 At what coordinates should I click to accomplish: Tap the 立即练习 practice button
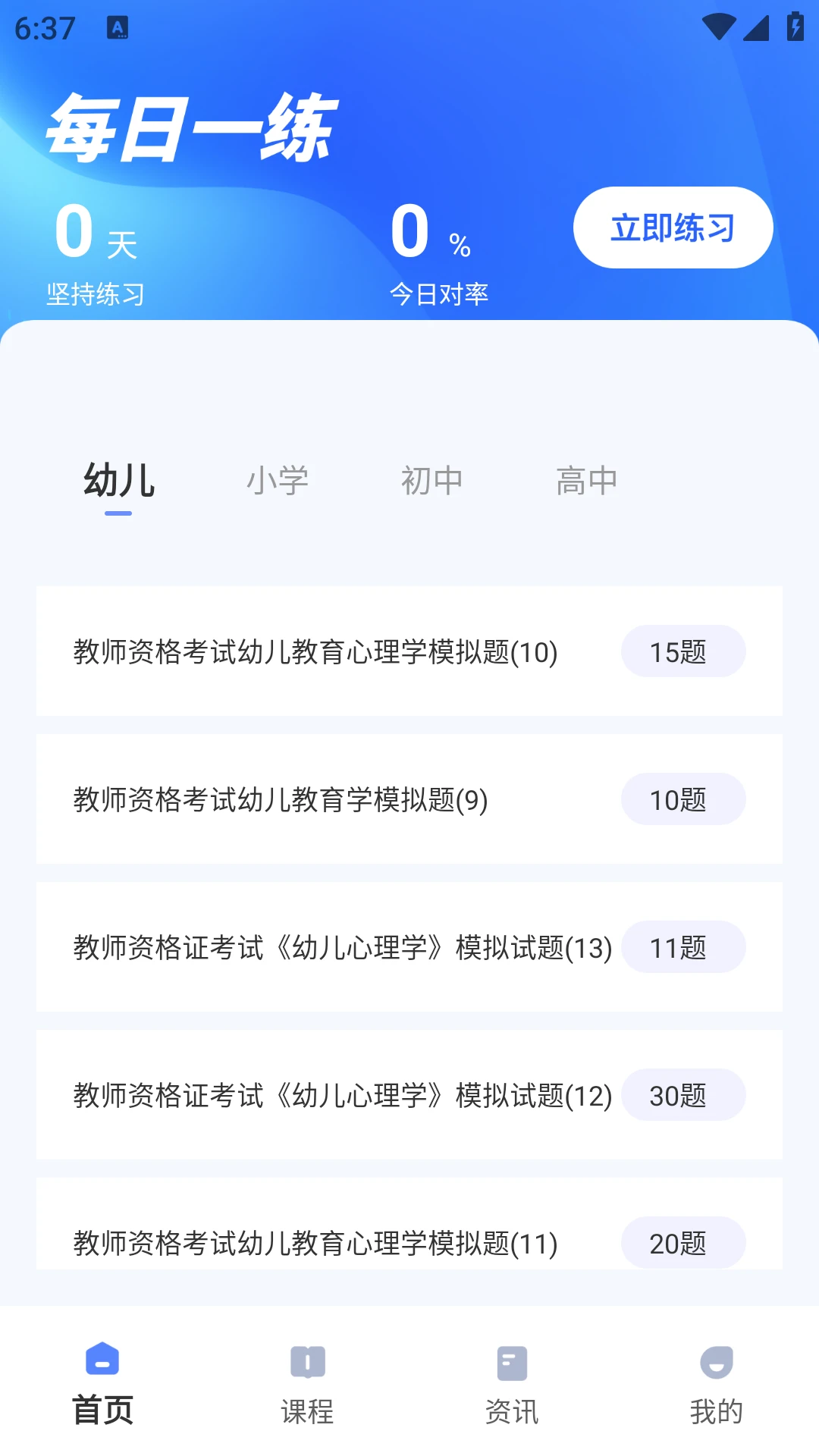671,227
